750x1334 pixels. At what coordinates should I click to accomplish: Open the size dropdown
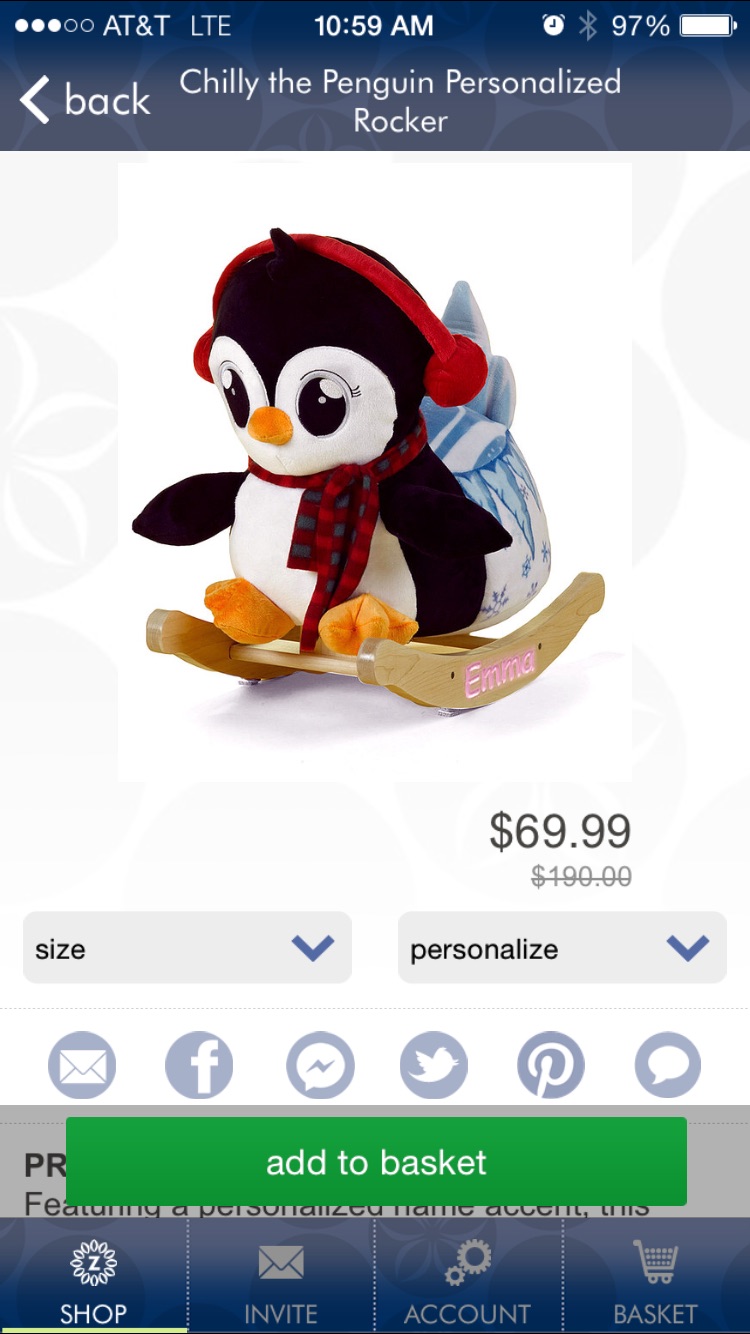point(187,948)
